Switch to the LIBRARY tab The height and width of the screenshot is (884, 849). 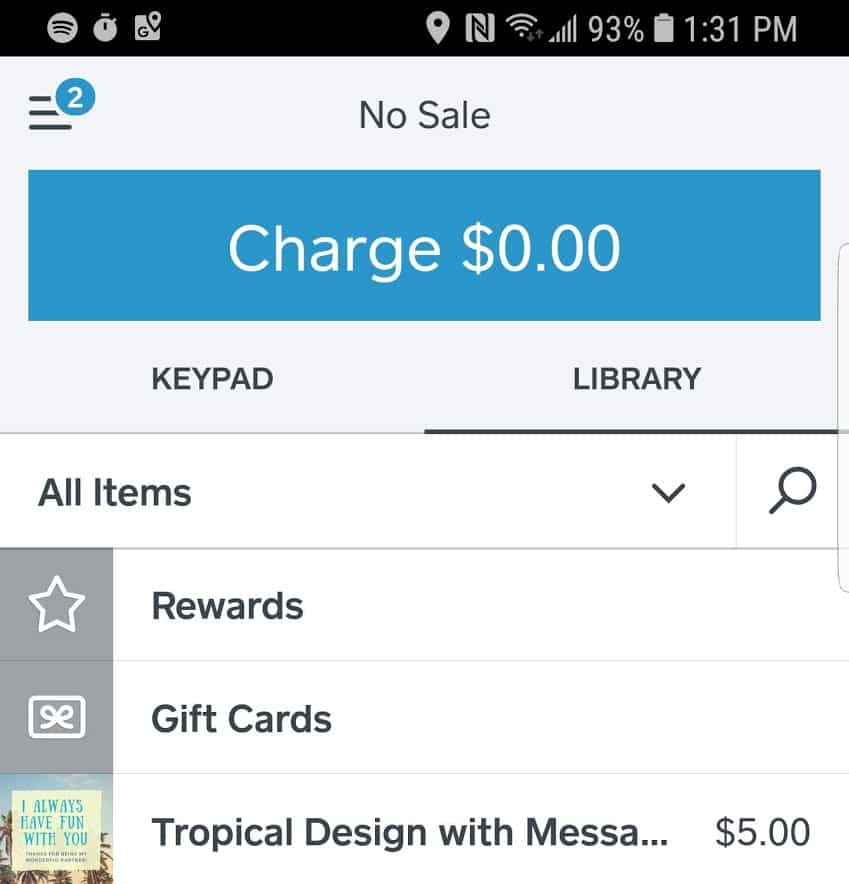tap(637, 378)
